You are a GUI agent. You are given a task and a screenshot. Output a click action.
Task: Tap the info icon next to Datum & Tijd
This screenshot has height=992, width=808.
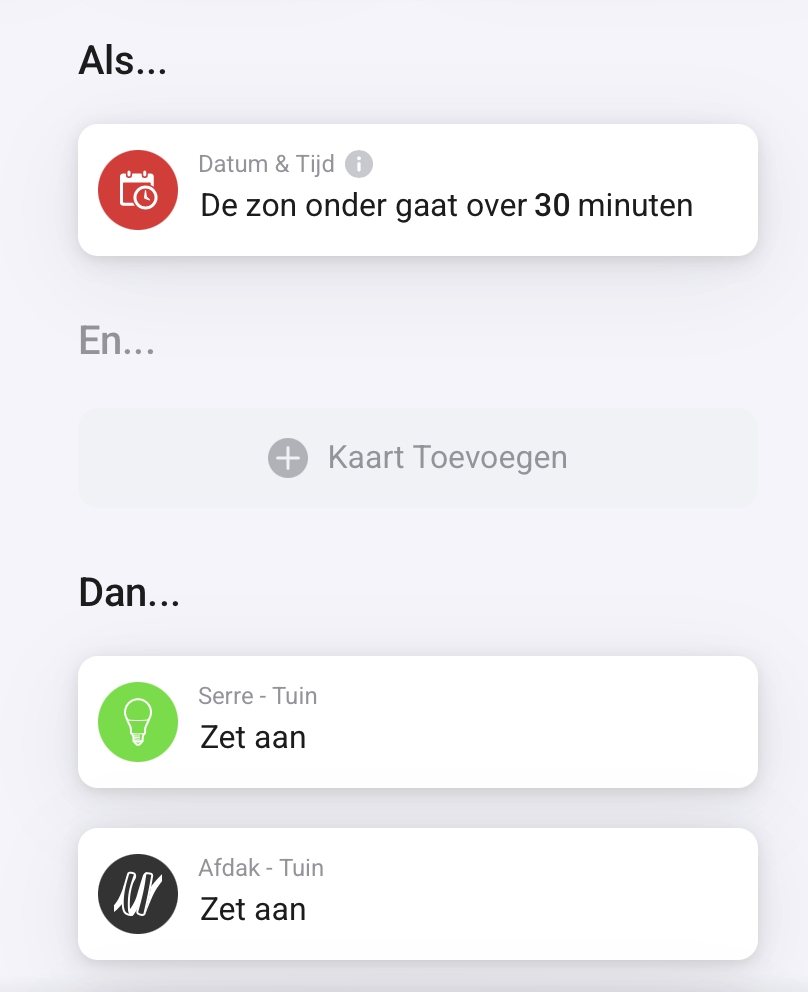point(359,164)
